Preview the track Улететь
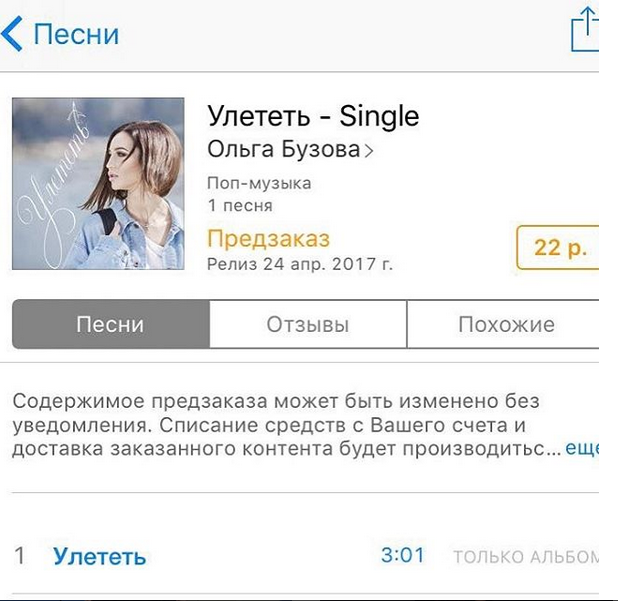Image resolution: width=618 pixels, height=601 pixels. tap(99, 556)
